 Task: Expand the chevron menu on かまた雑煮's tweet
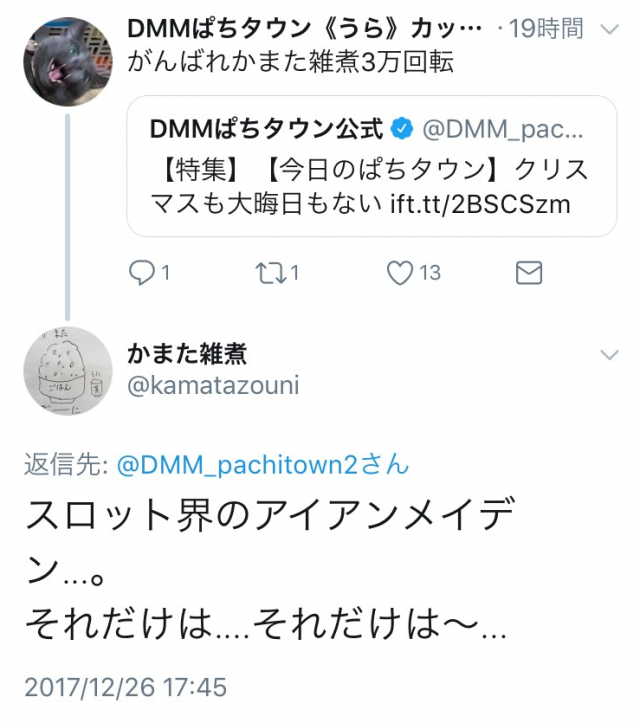609,355
